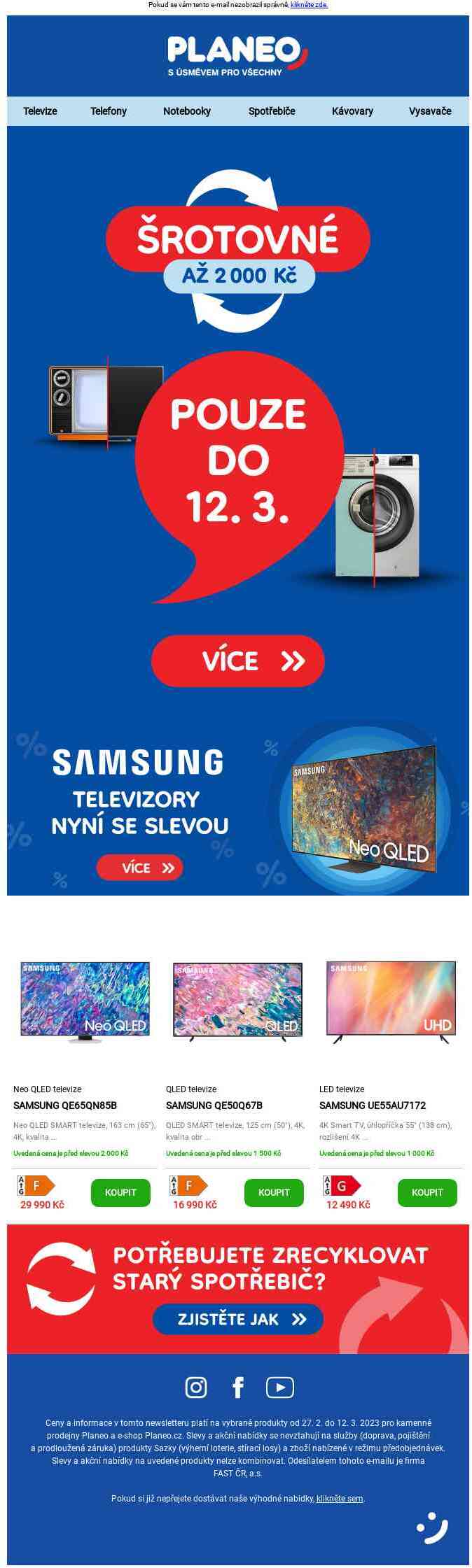Viewport: 472px width, 1568px height.
Task: Buy the Samsung QE65QN85B with KOUPIT
Action: [120, 1192]
